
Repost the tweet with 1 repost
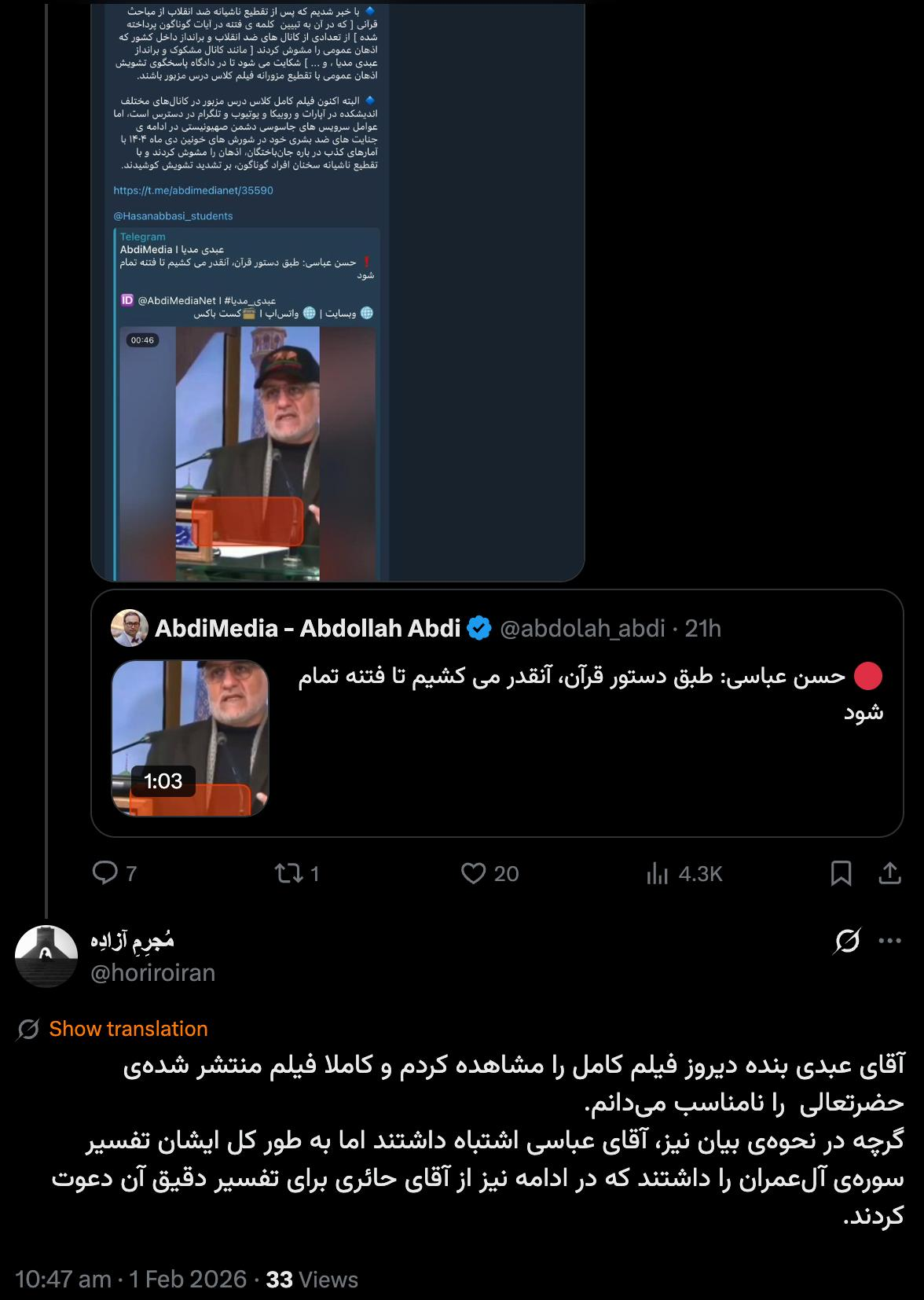pyautogui.click(x=285, y=873)
